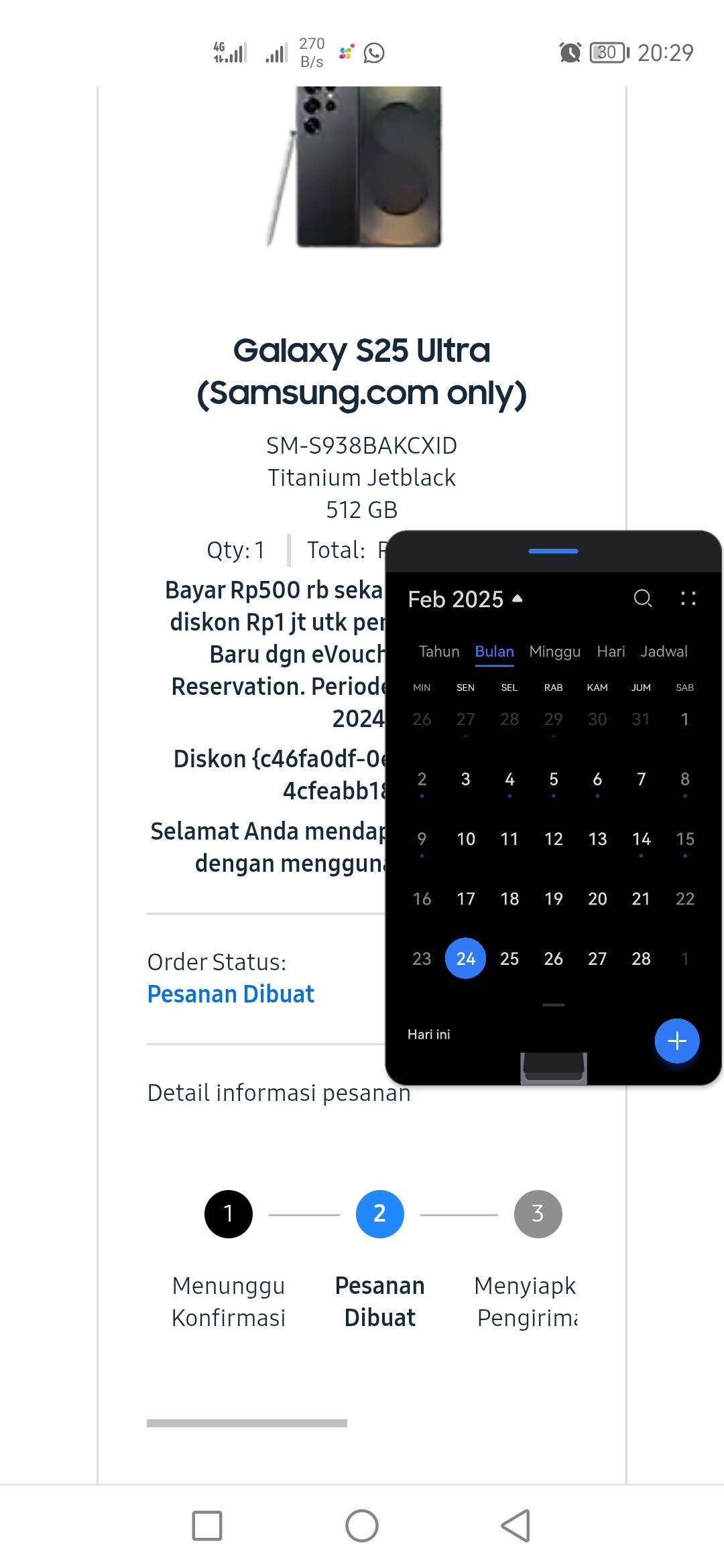Open the calendar's four-dot options menu

[x=688, y=598]
